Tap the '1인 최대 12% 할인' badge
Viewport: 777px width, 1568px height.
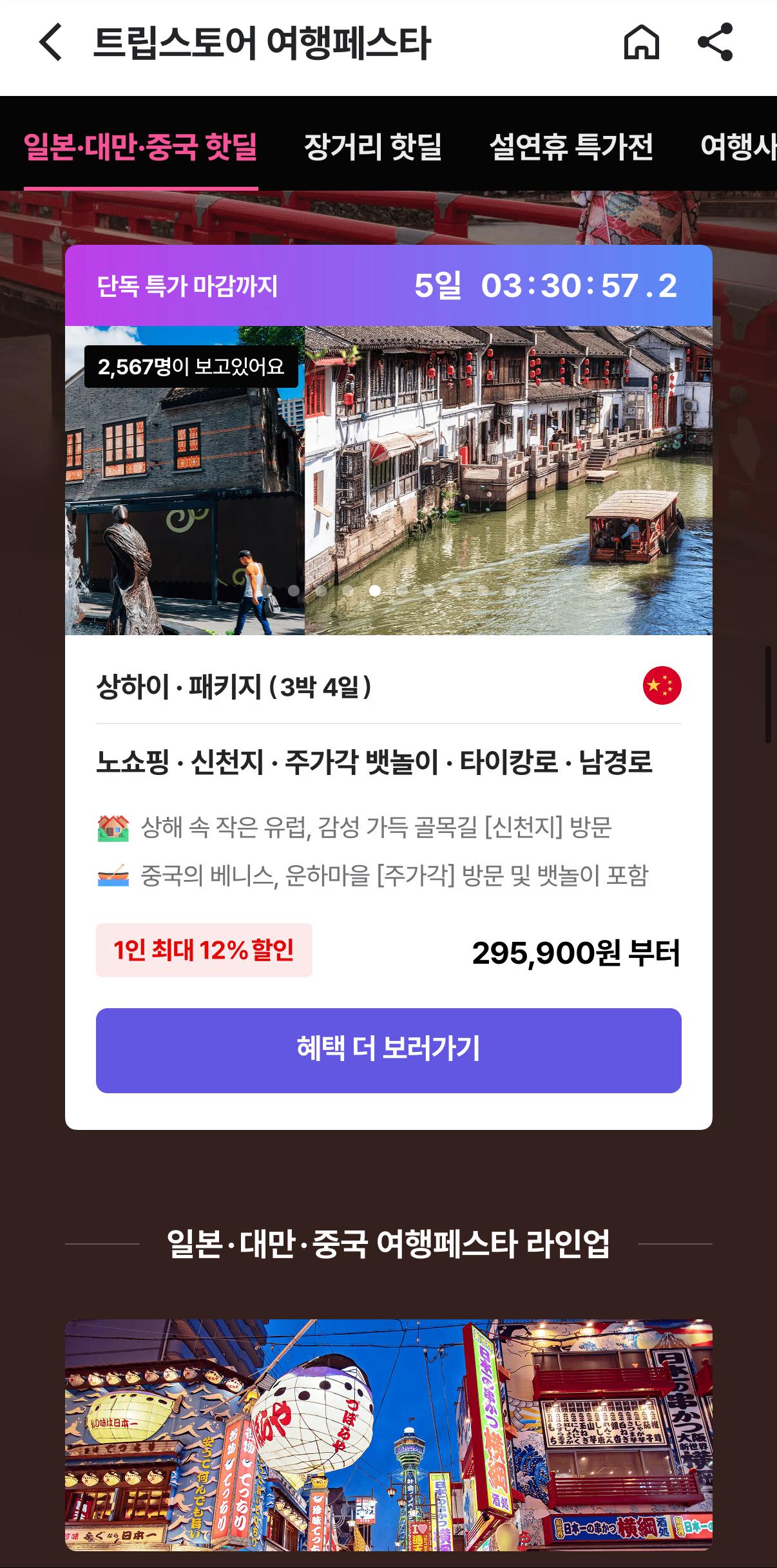pos(205,949)
